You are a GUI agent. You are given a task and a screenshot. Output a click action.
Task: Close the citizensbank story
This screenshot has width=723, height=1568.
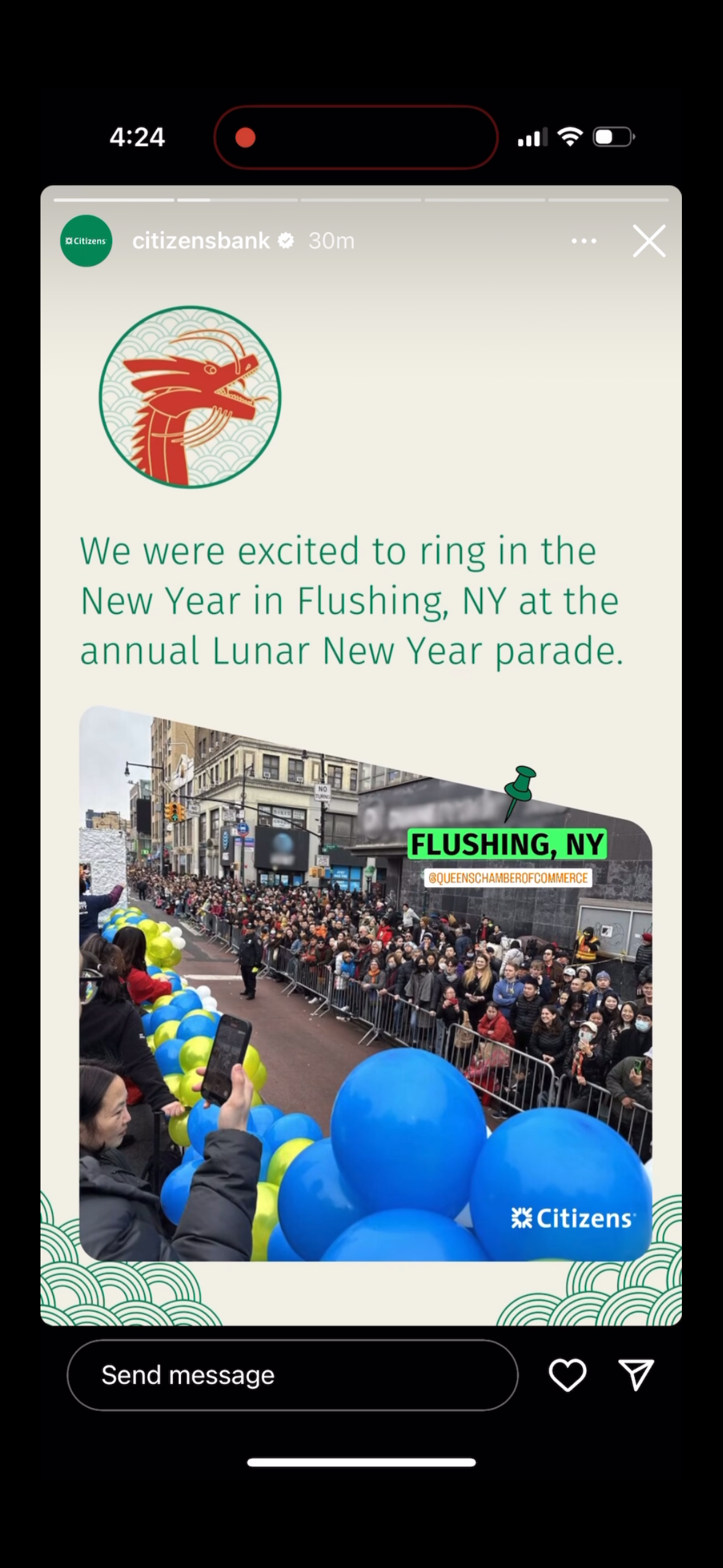pyautogui.click(x=649, y=240)
